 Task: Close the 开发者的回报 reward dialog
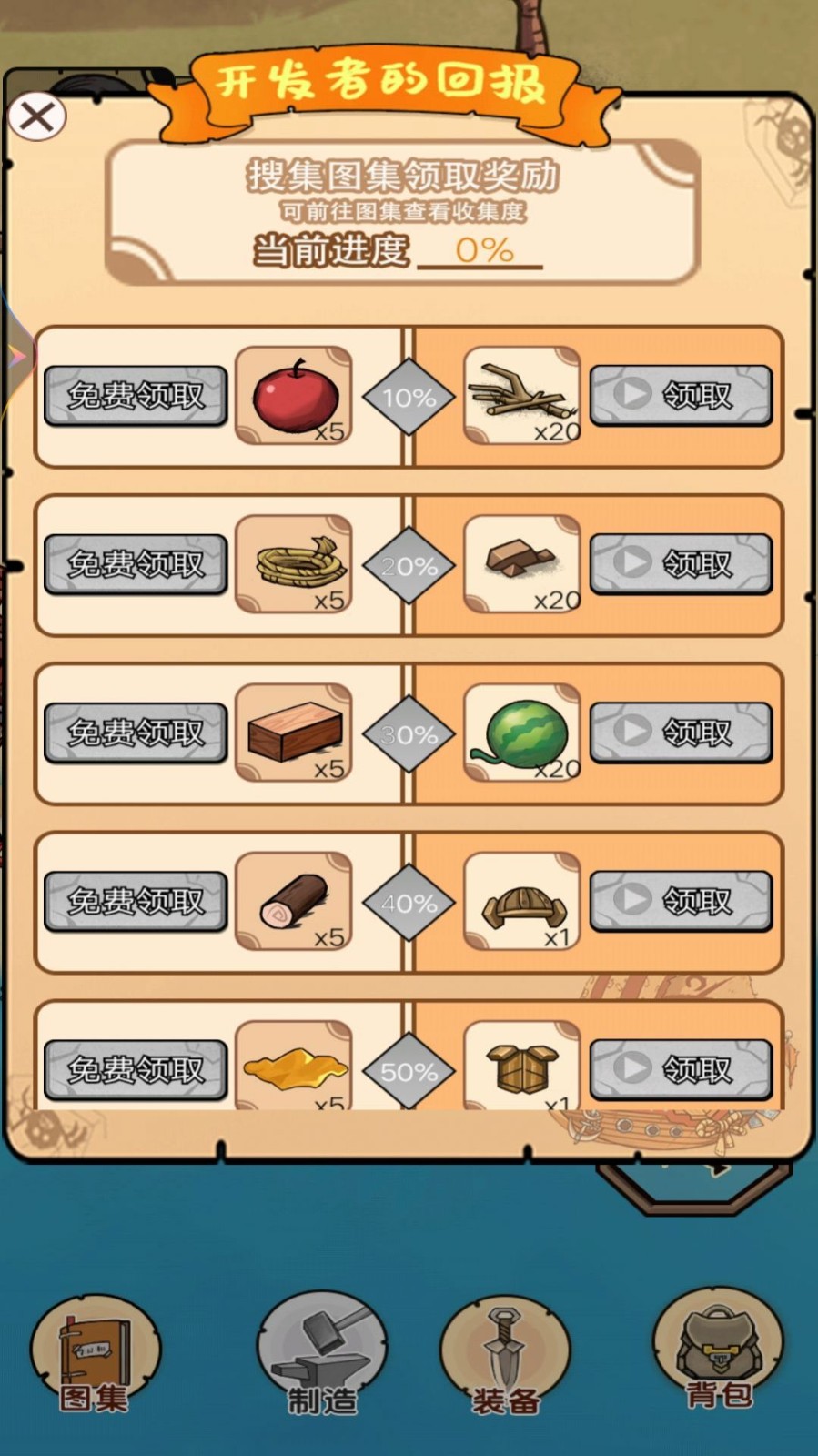coord(37,117)
